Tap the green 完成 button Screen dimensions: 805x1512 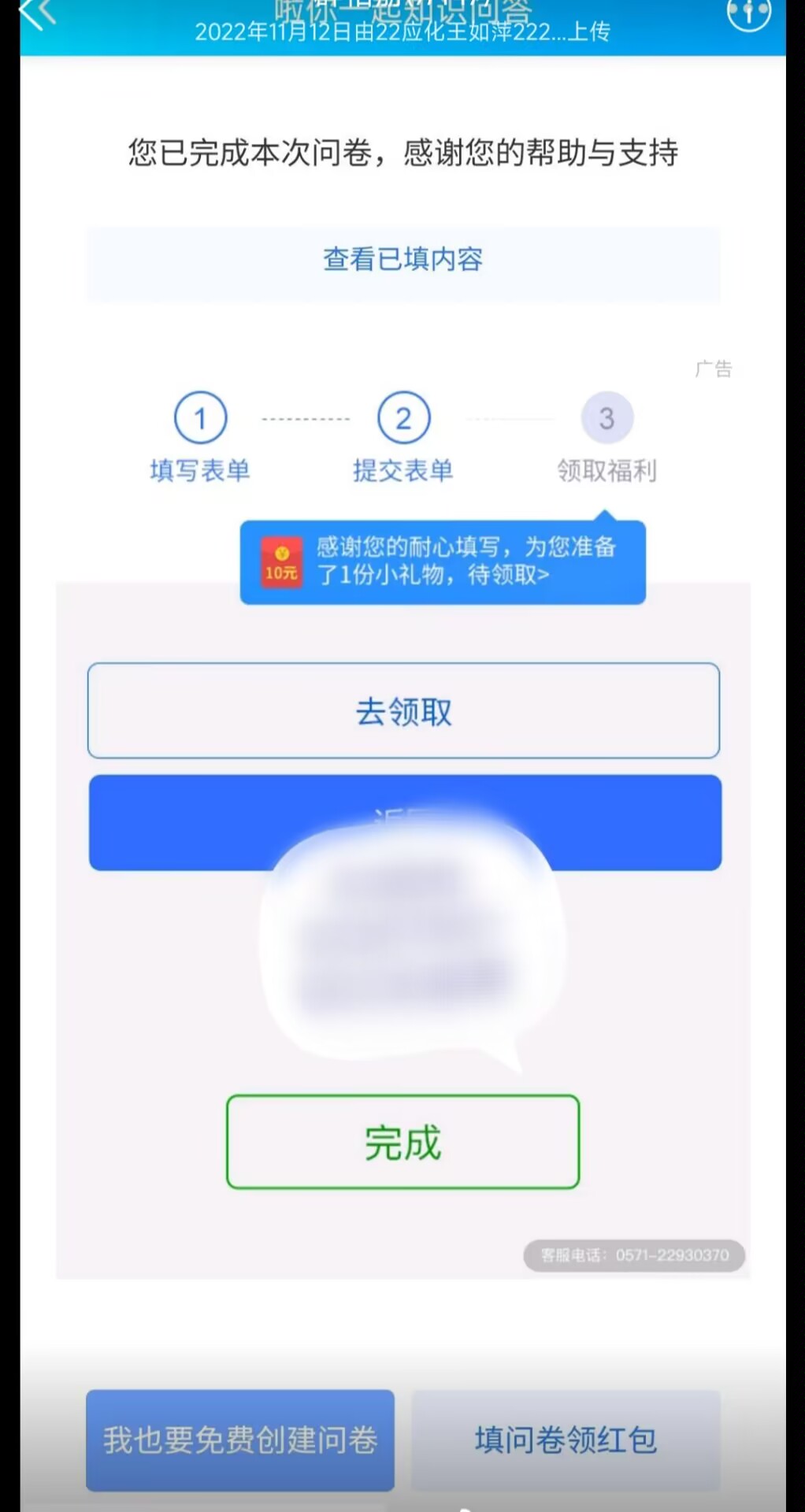tap(402, 1142)
